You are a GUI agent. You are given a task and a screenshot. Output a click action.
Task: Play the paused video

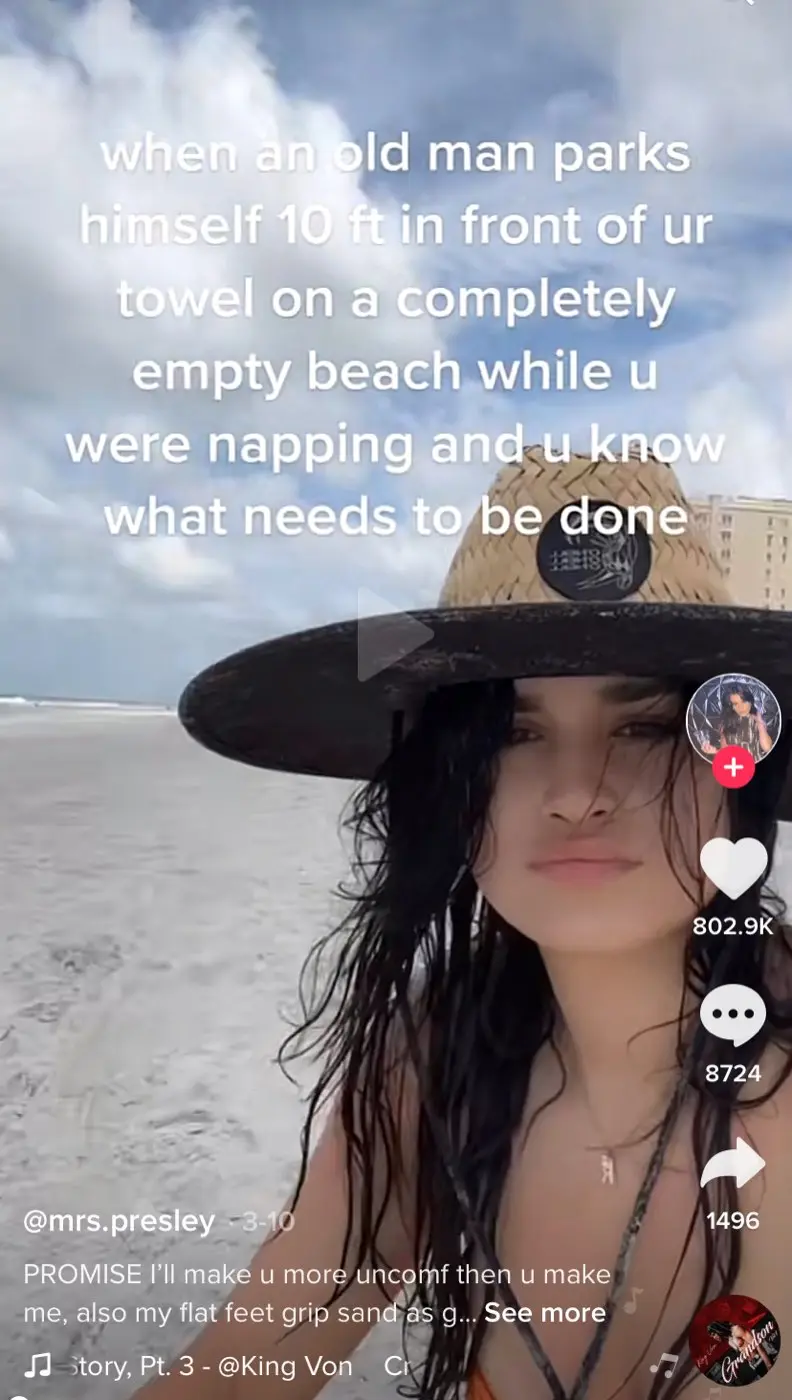393,635
